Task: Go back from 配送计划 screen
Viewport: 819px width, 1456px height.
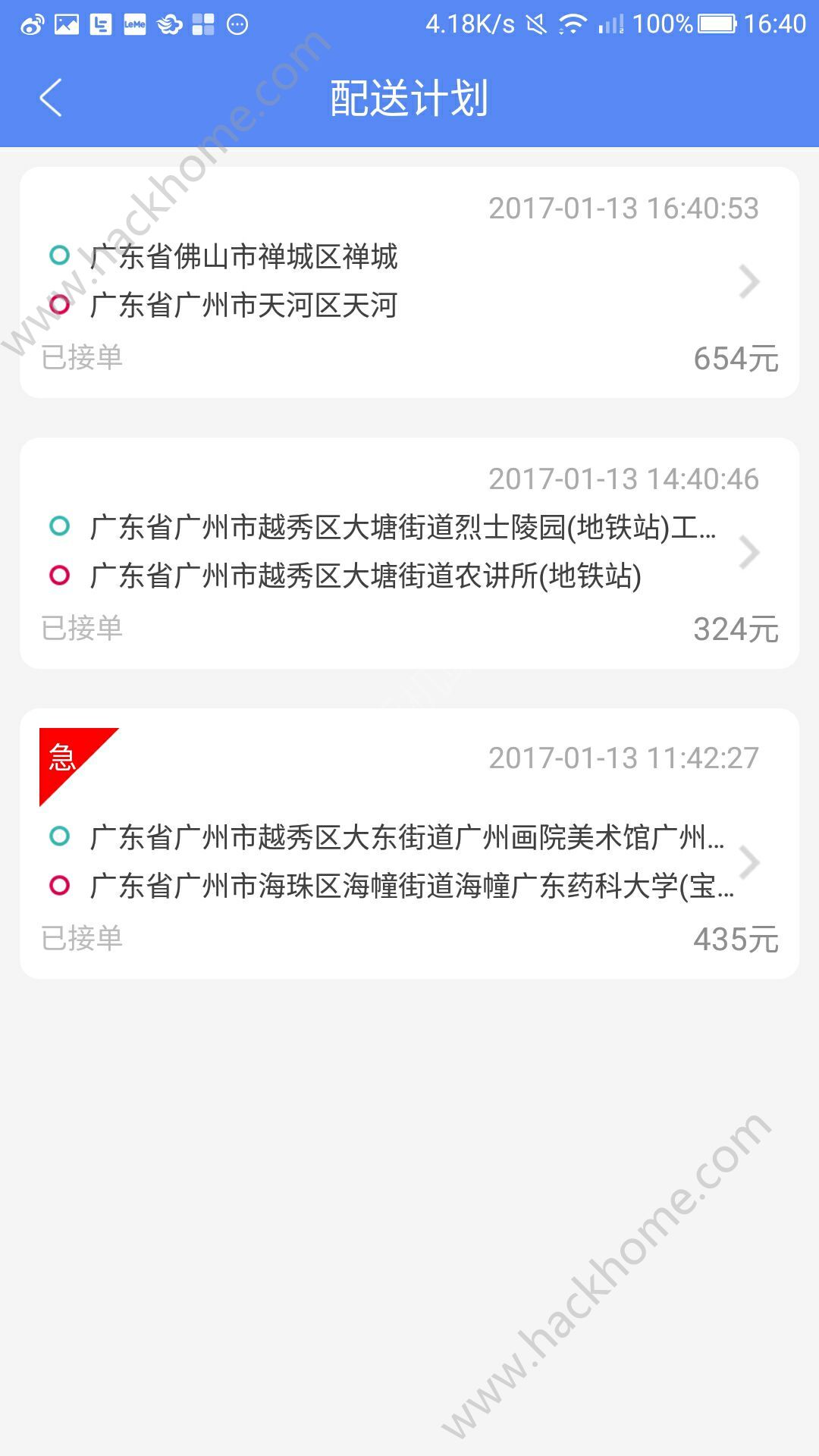Action: pos(51,99)
